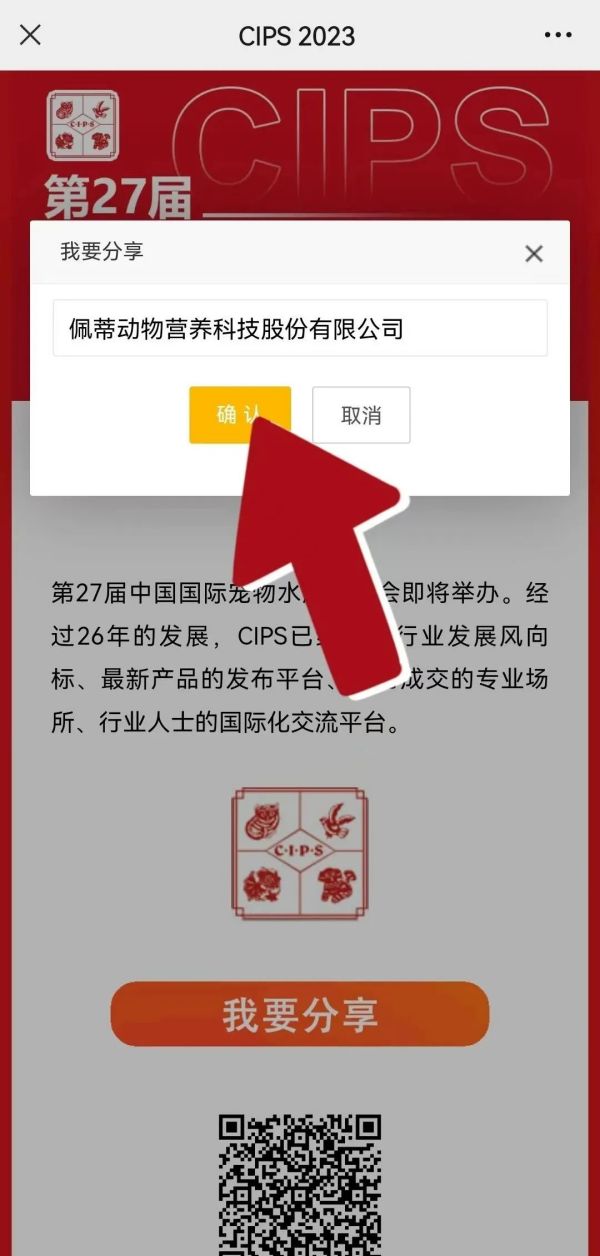Close the CIPS 2023 web page
Screen dimensions: 600x1256
31,35
